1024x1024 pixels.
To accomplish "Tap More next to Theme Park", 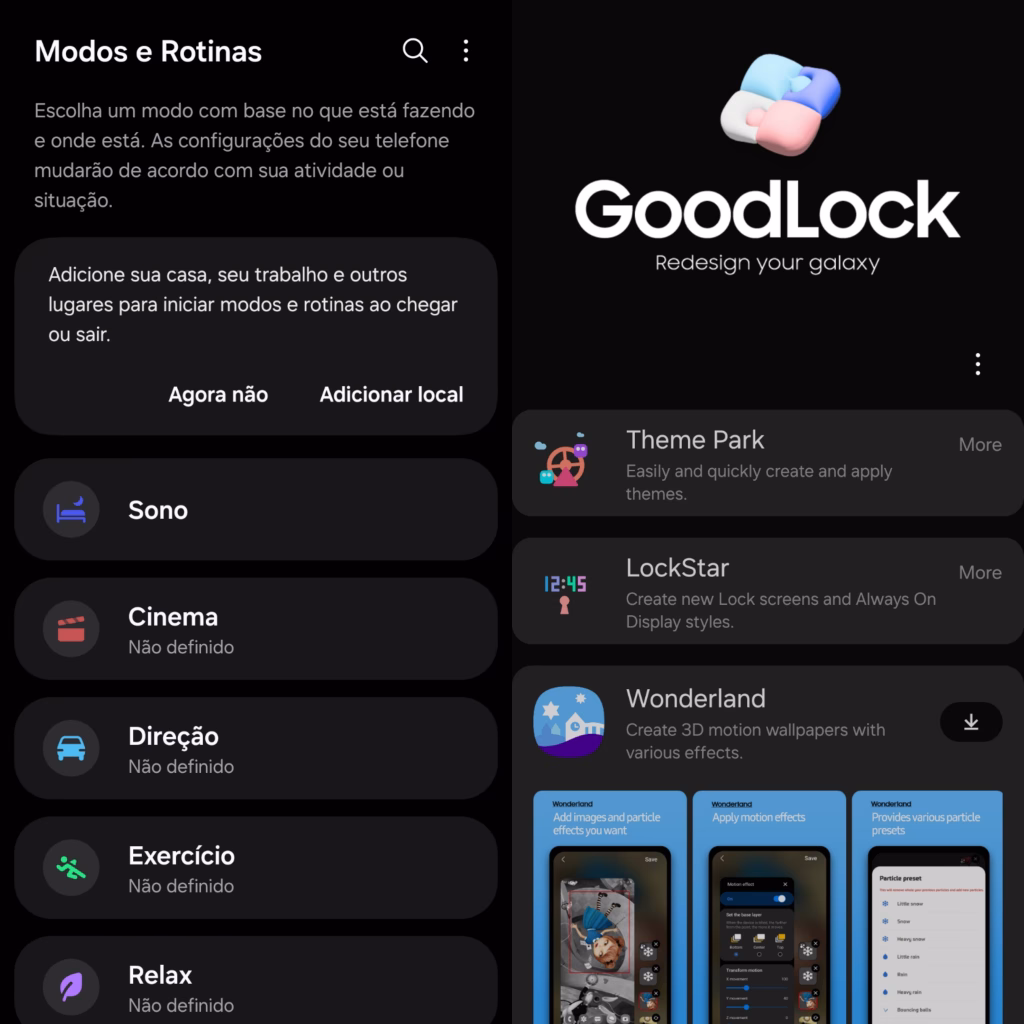I will (979, 445).
